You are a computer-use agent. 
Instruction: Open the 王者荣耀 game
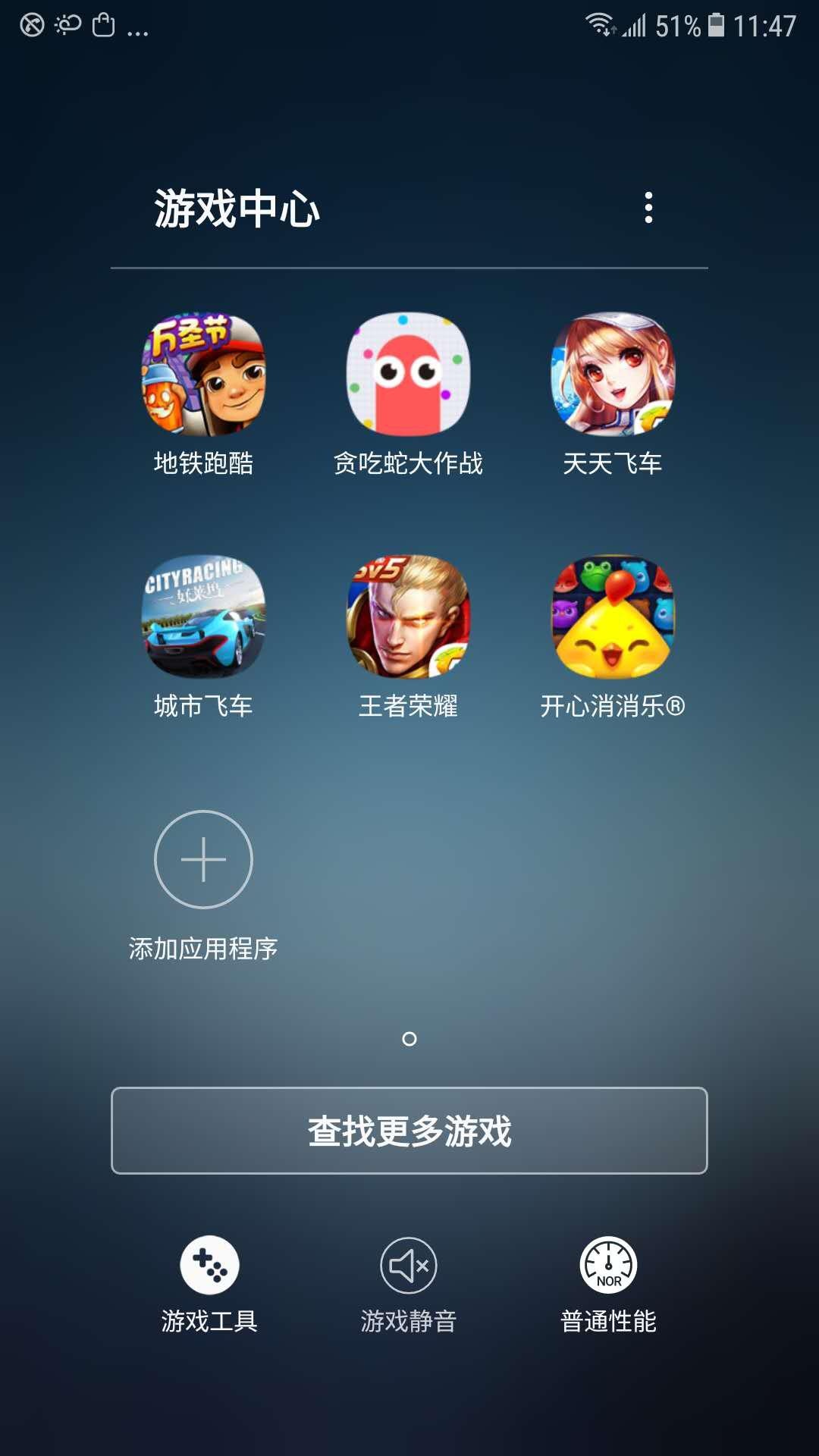coord(408,617)
